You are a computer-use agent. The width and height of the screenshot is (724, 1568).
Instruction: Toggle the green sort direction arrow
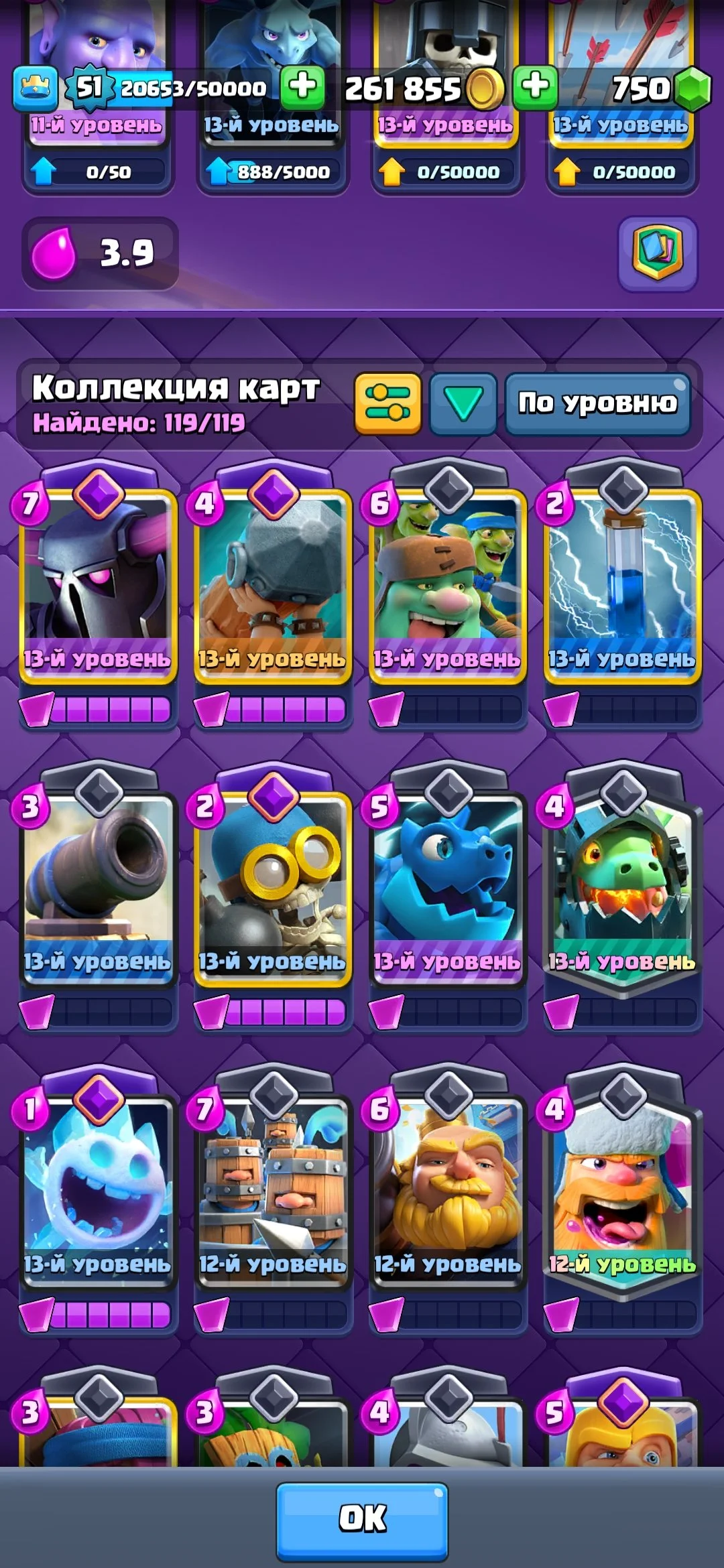[x=463, y=403]
